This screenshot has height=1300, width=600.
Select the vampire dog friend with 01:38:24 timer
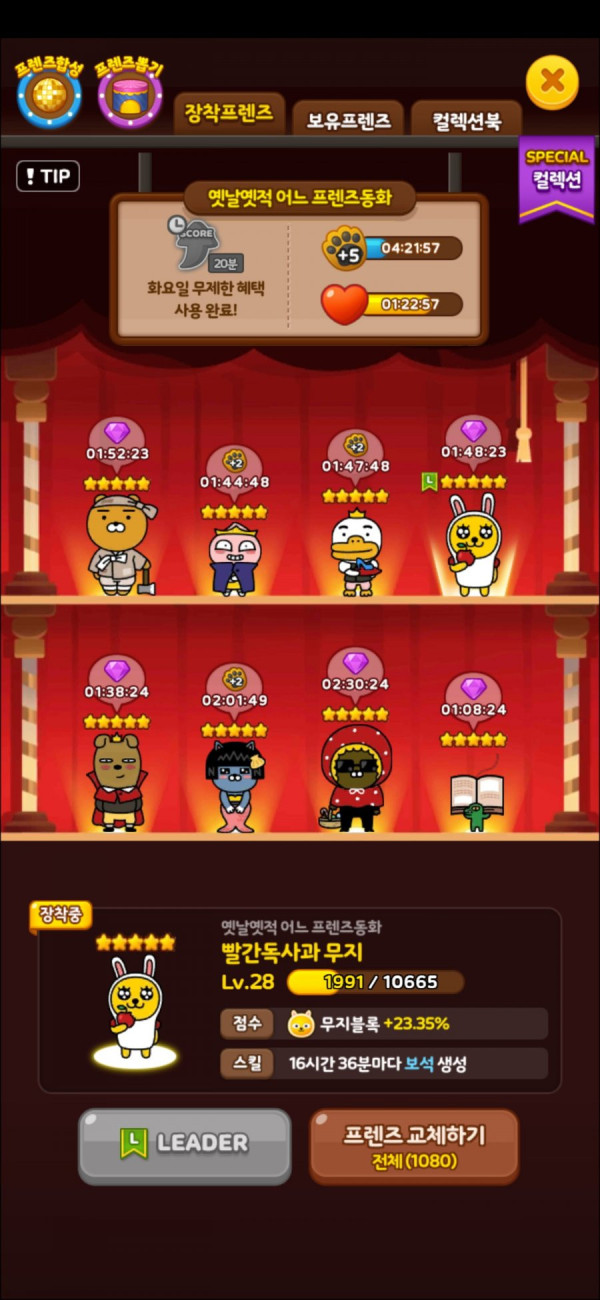(x=117, y=782)
